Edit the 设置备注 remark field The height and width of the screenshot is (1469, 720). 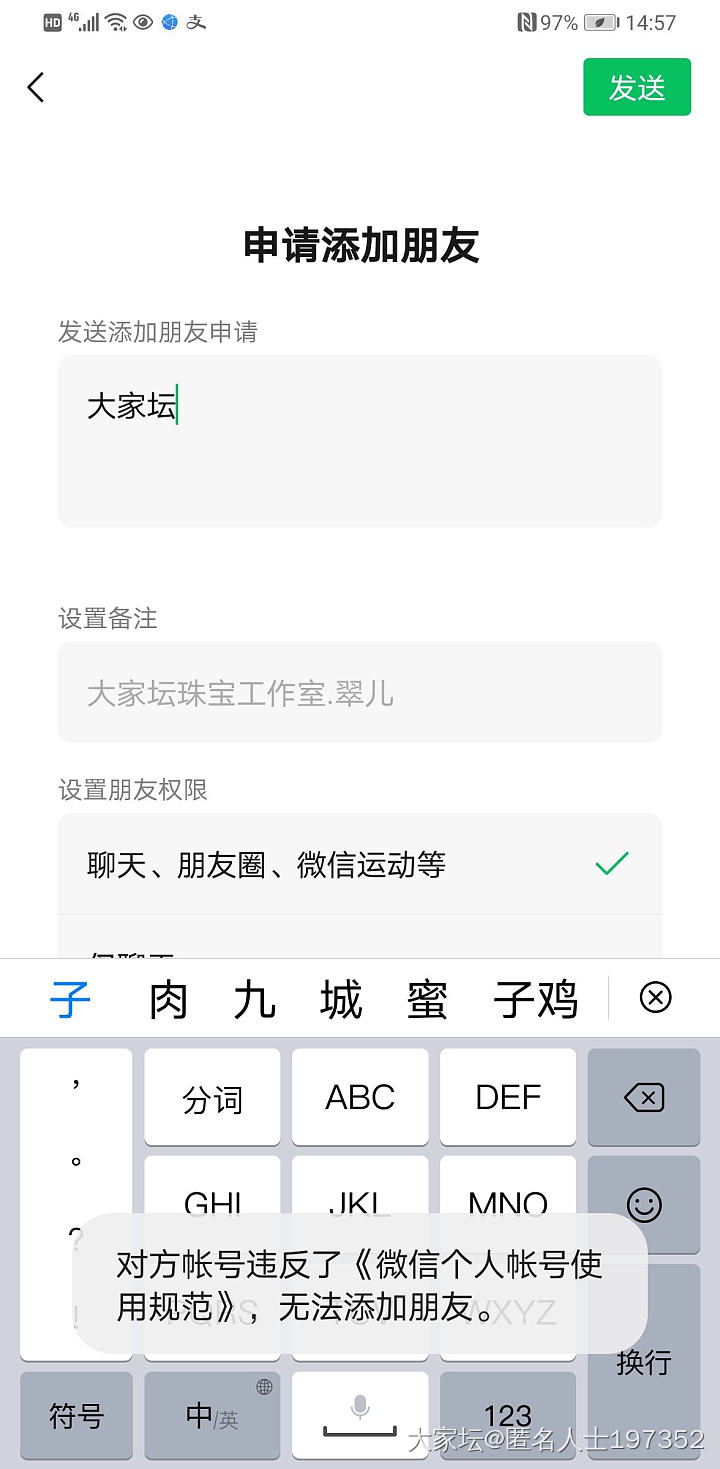360,692
